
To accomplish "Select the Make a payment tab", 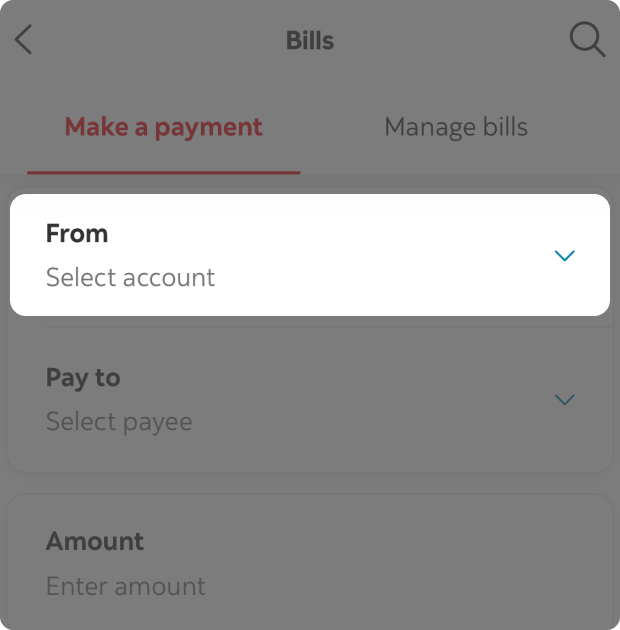I will point(163,127).
